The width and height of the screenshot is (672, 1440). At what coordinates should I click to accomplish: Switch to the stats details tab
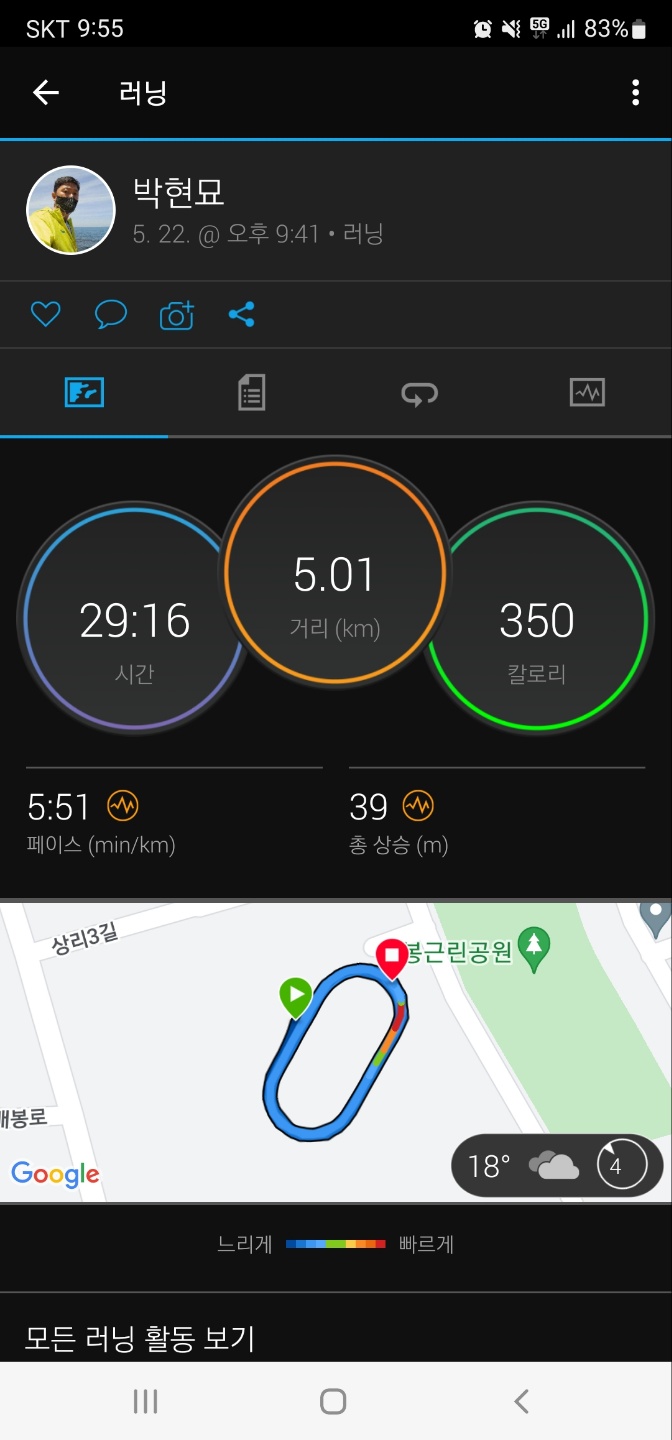click(x=251, y=393)
